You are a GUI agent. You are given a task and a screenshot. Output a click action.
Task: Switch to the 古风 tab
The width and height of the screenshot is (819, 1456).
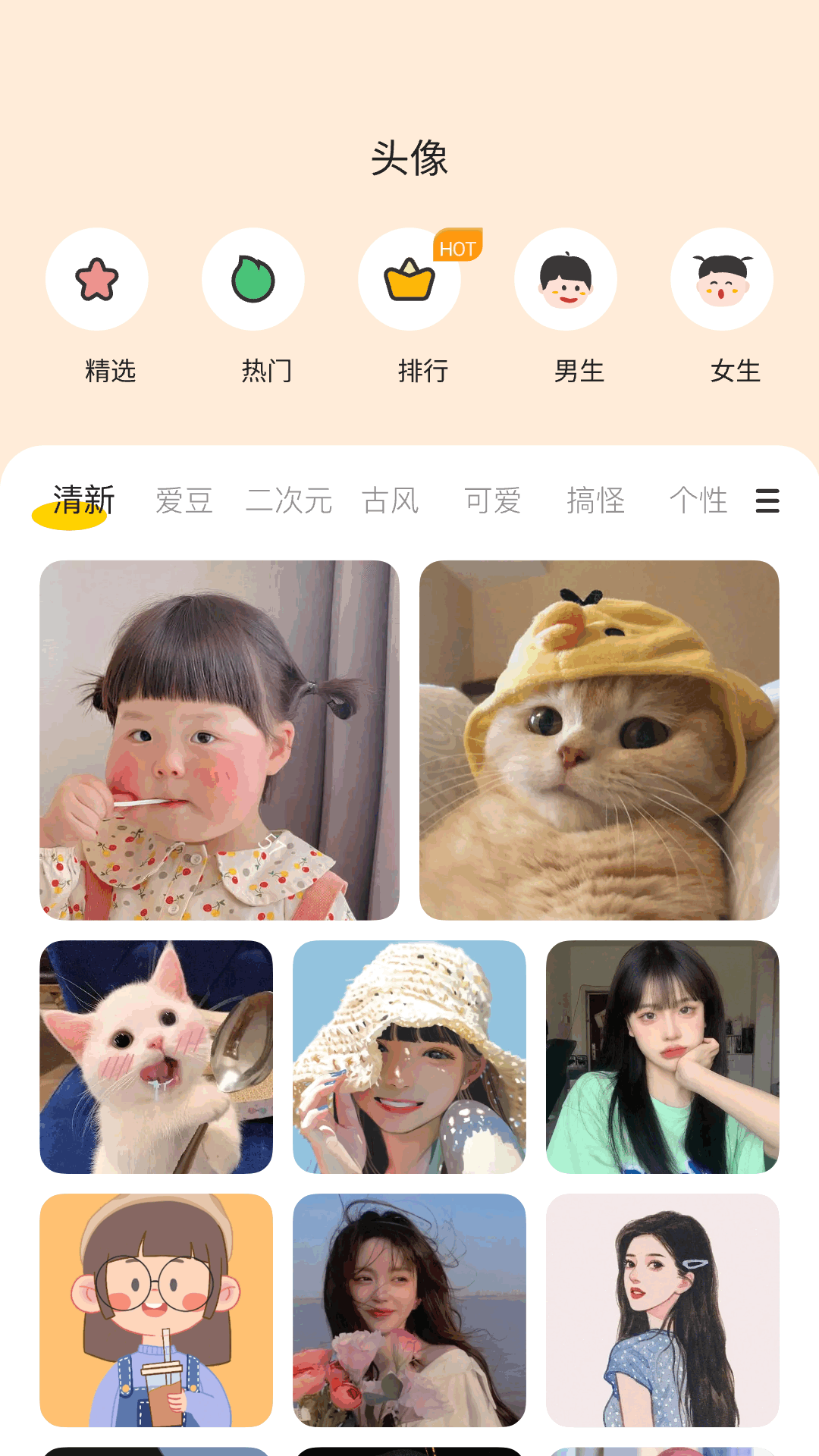pyautogui.click(x=391, y=501)
